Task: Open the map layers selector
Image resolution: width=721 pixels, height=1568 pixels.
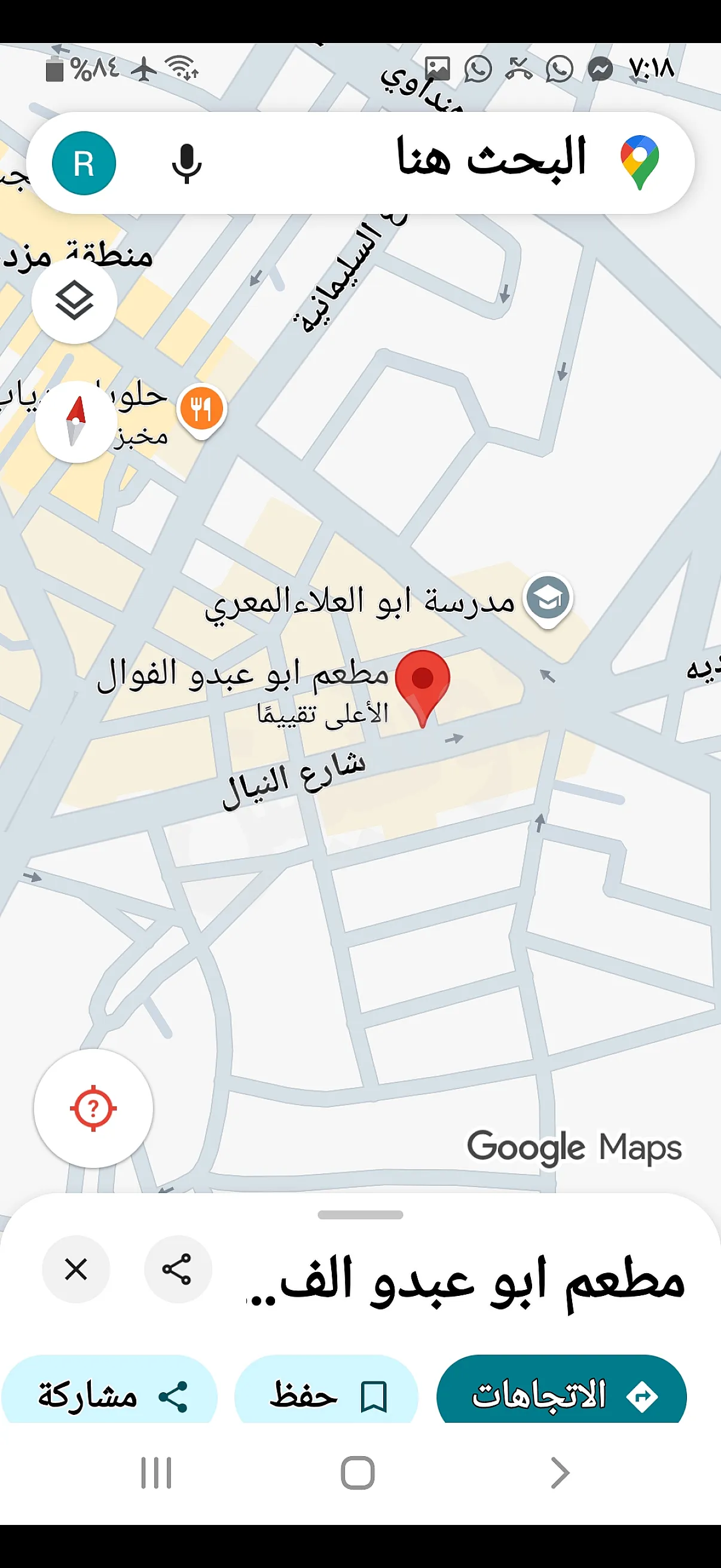Action: tap(74, 301)
